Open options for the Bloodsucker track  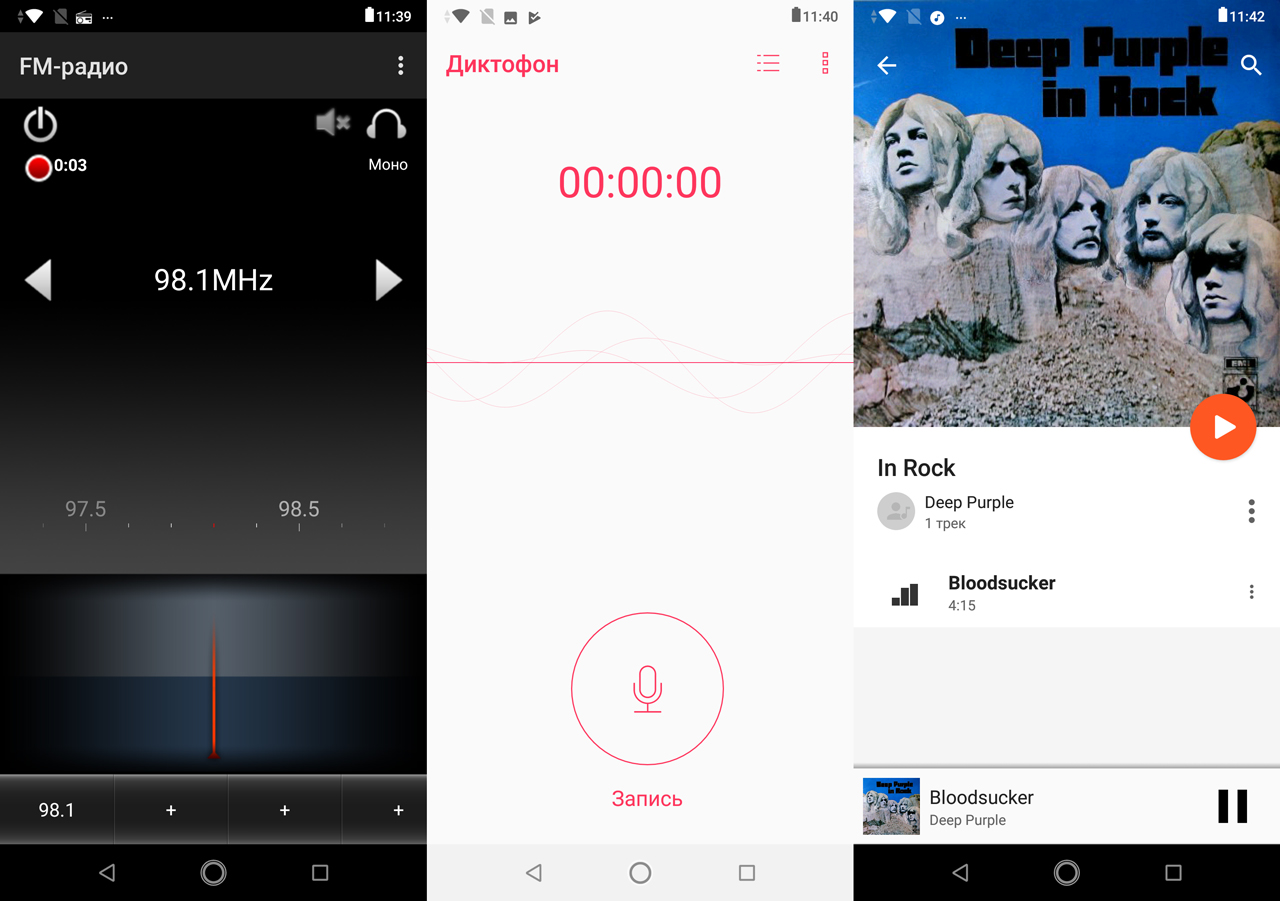(x=1251, y=592)
